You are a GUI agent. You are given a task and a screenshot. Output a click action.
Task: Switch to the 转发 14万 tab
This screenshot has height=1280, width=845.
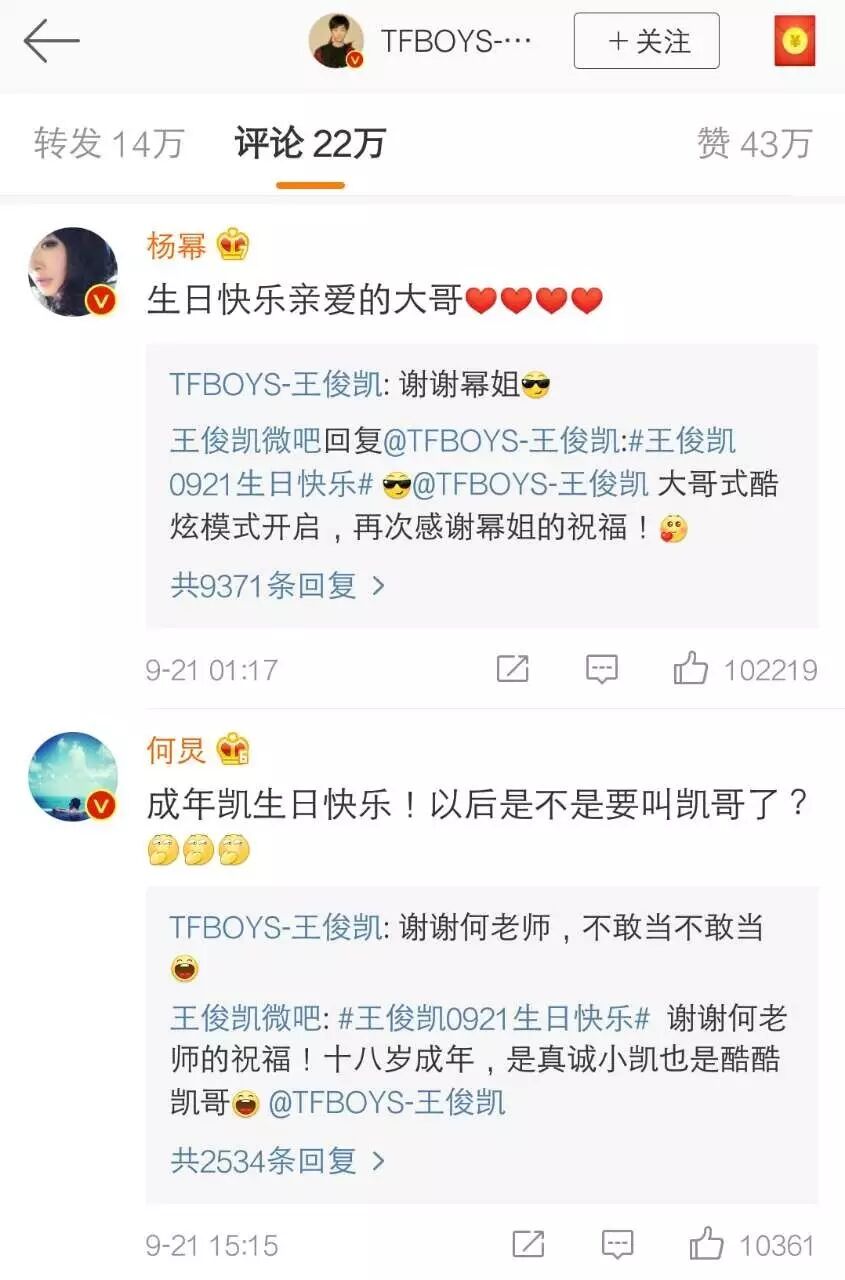pyautogui.click(x=108, y=143)
